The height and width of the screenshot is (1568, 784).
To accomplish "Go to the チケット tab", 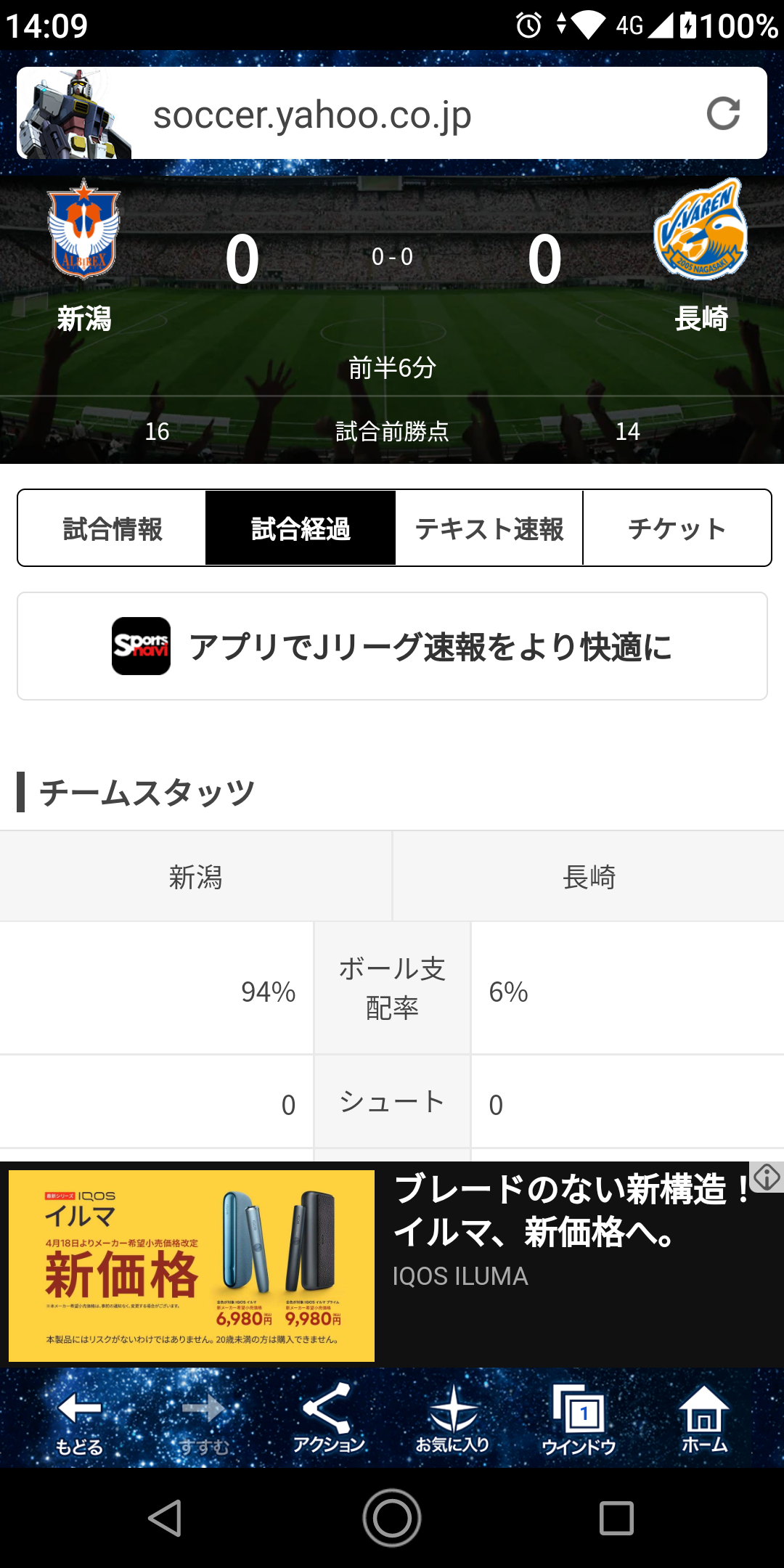I will 677,528.
